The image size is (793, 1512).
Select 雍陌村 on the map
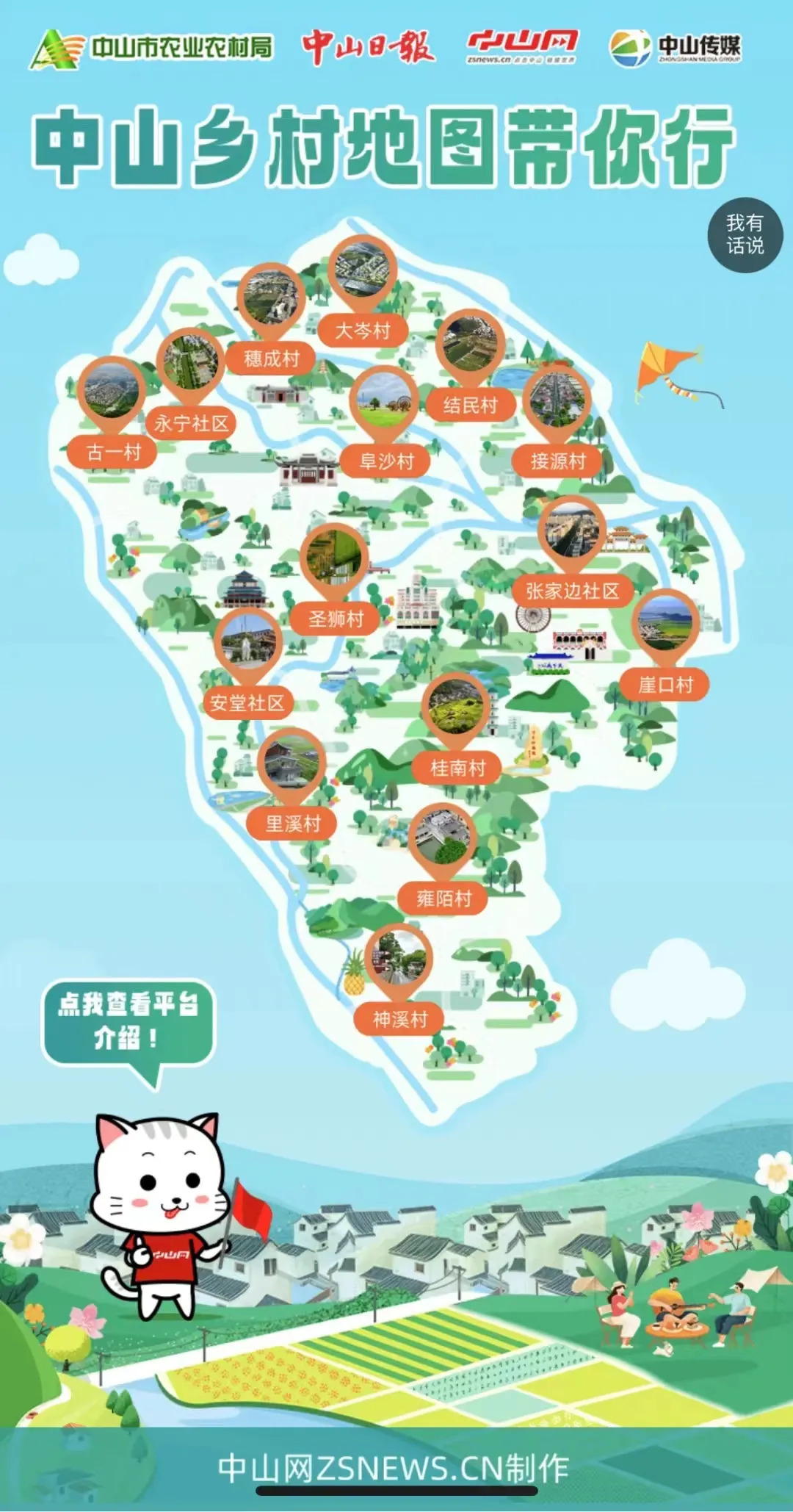tap(443, 859)
